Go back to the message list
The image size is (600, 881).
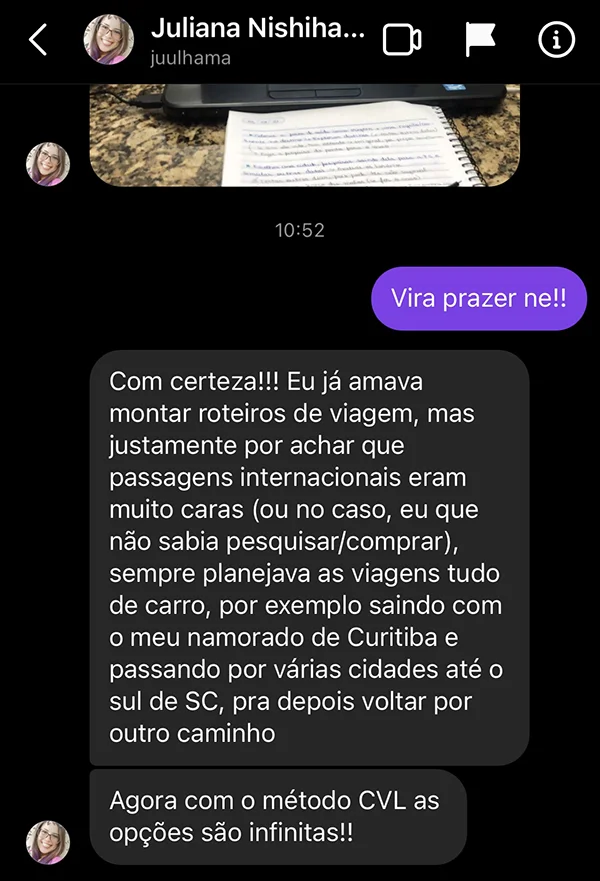pos(38,41)
